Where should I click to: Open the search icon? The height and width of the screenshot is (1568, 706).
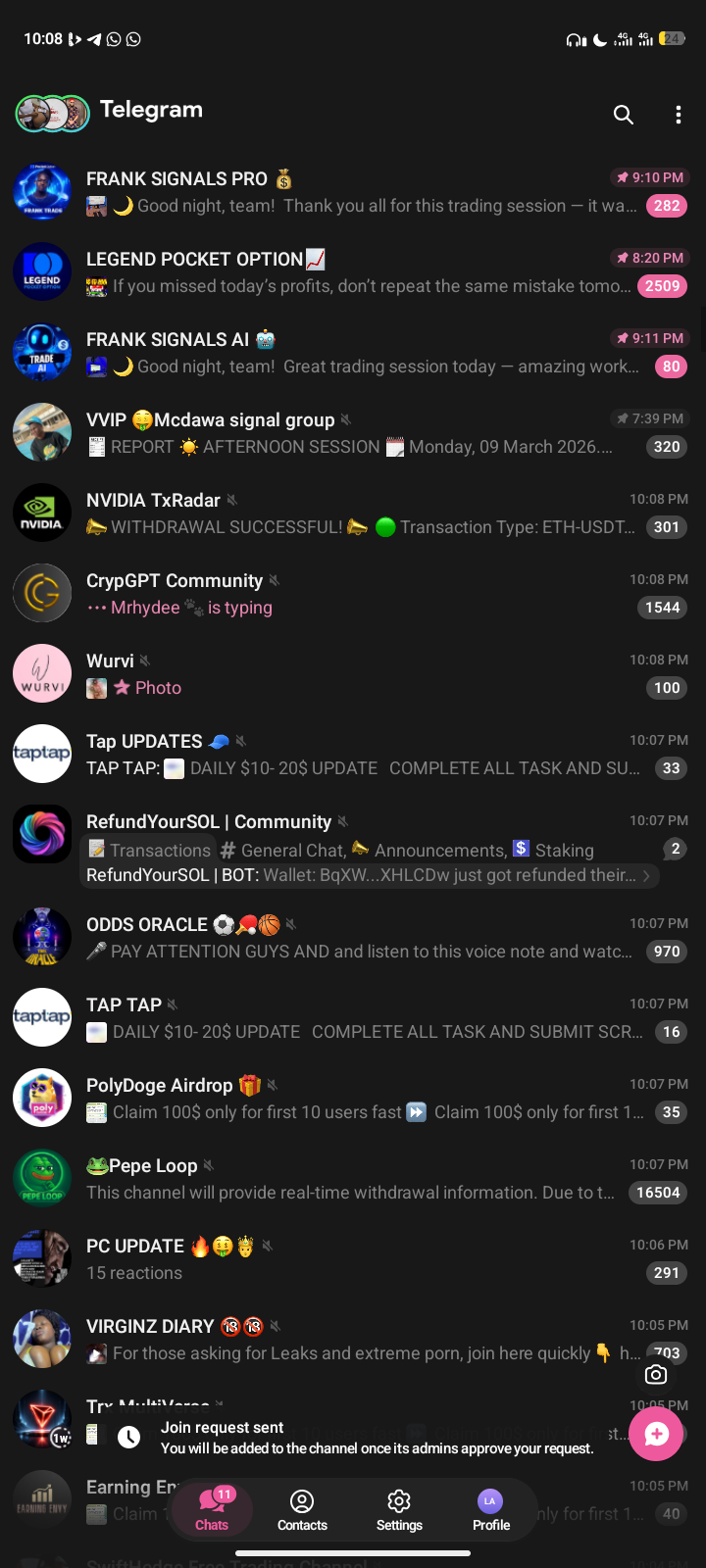[x=624, y=115]
